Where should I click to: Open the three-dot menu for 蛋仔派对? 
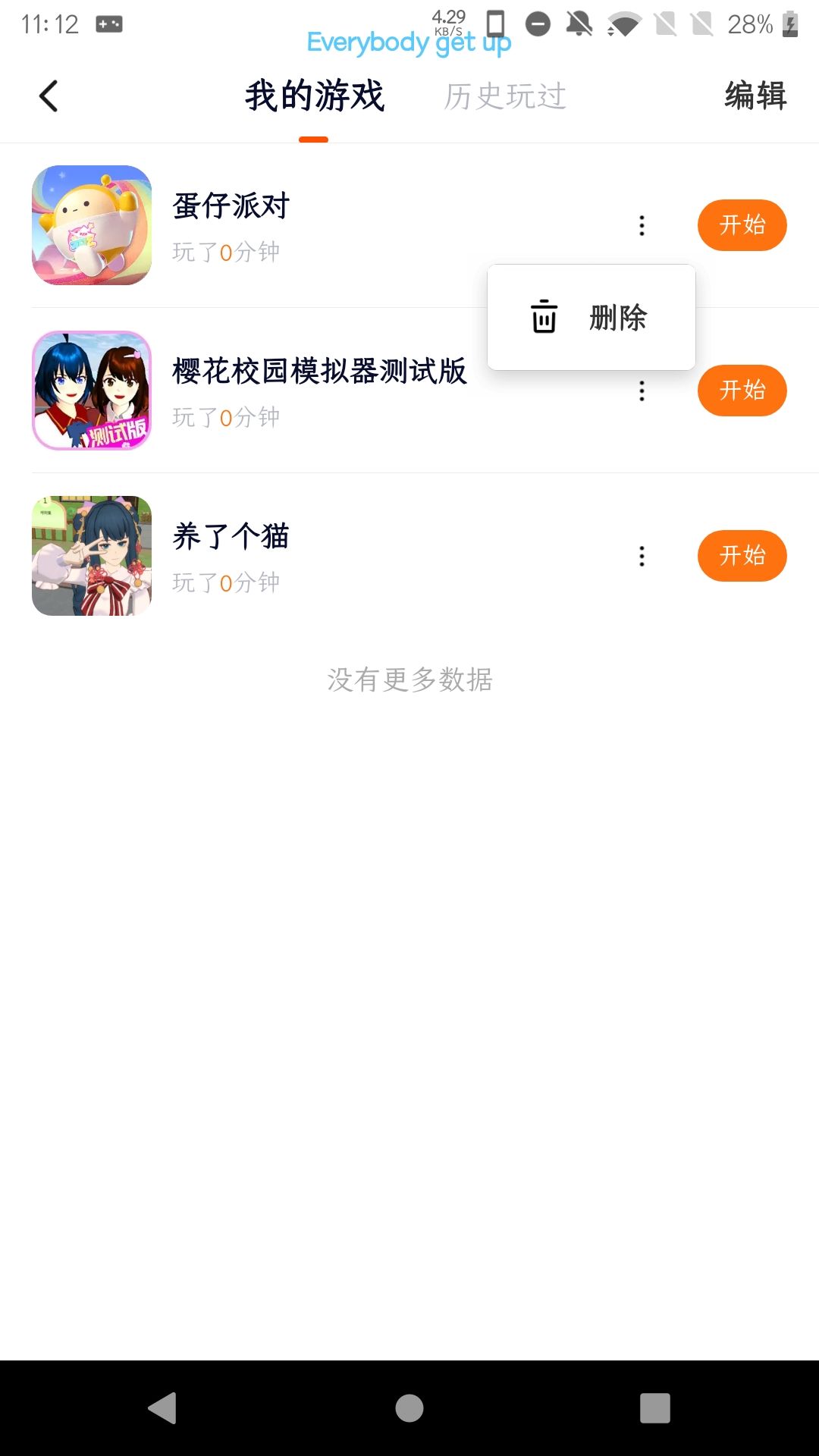pos(642,225)
